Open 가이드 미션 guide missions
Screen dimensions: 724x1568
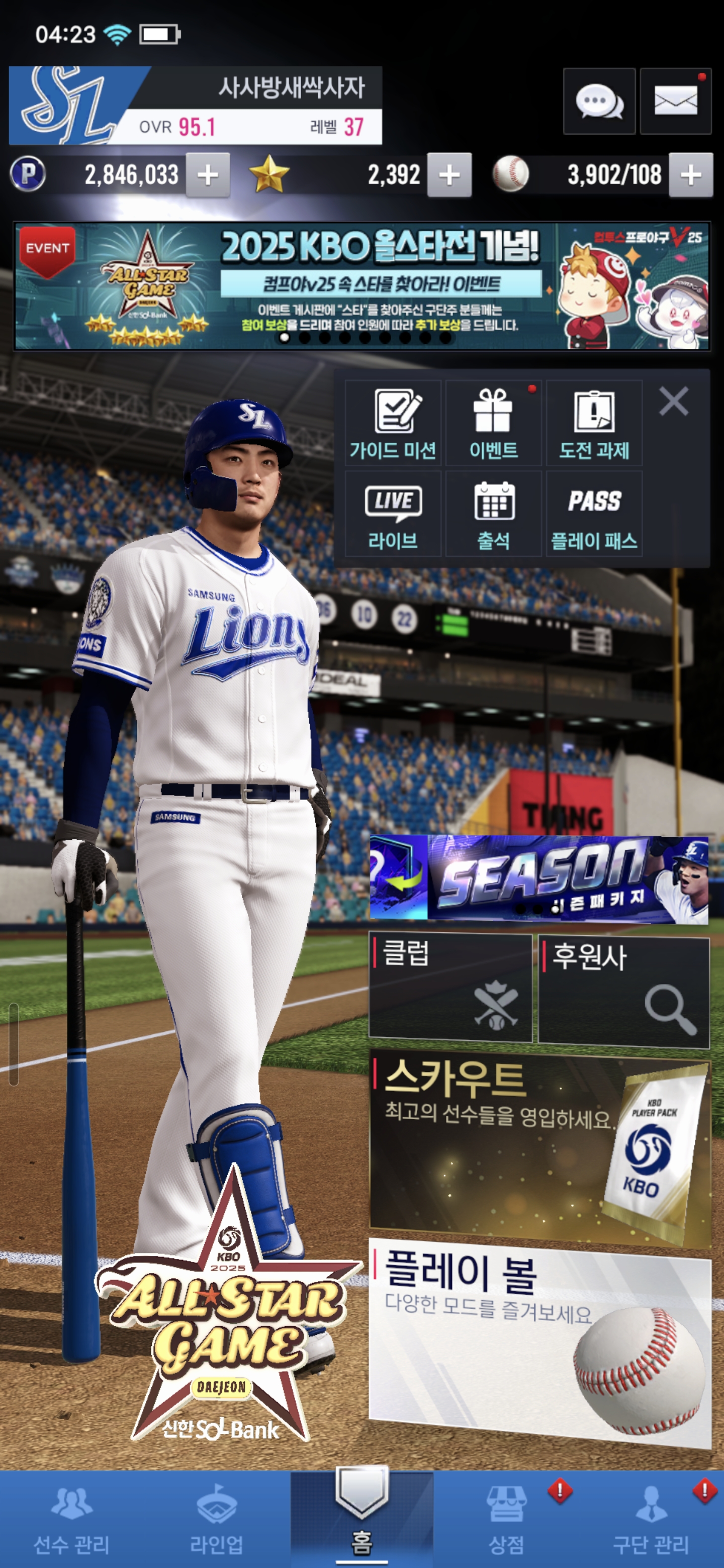[x=393, y=424]
